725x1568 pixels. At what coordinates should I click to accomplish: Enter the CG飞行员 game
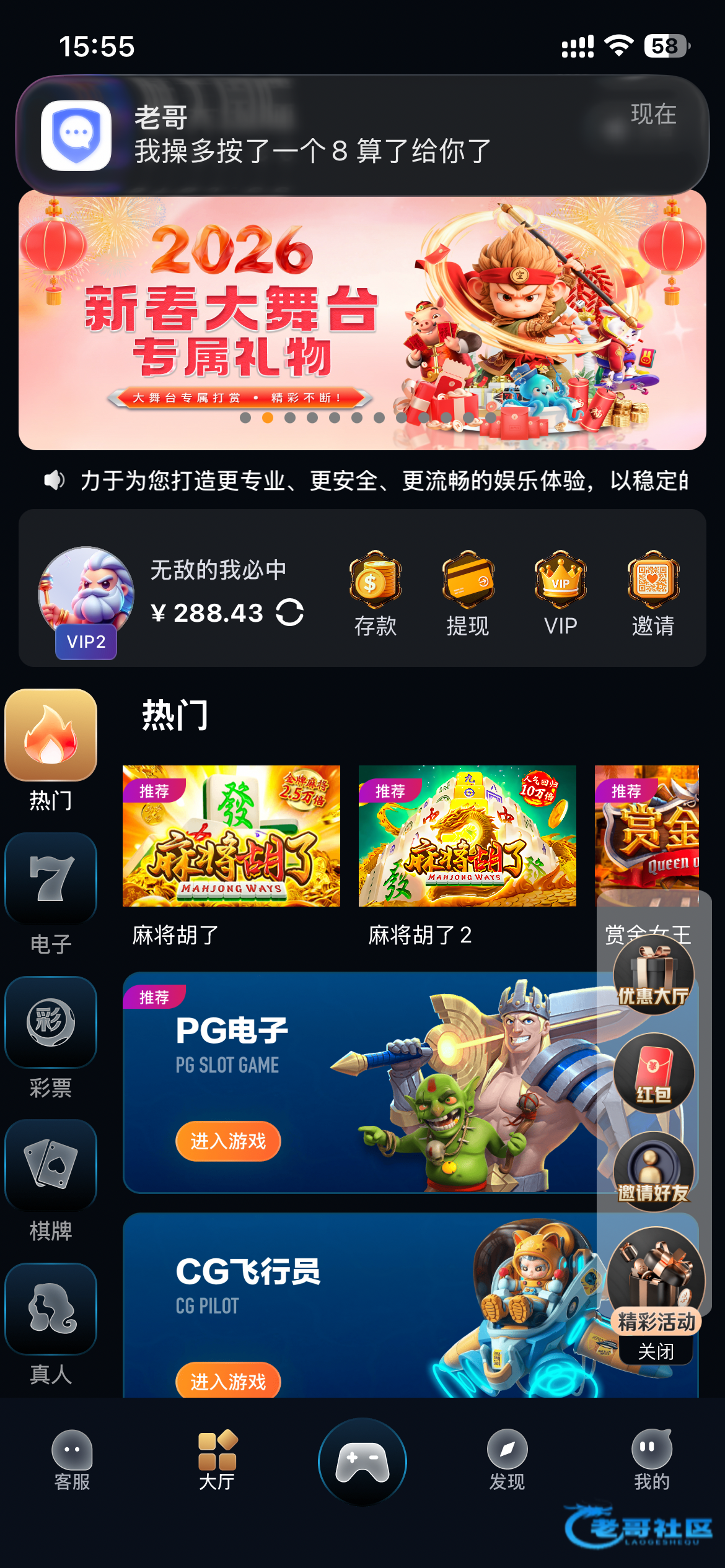pyautogui.click(x=228, y=1382)
